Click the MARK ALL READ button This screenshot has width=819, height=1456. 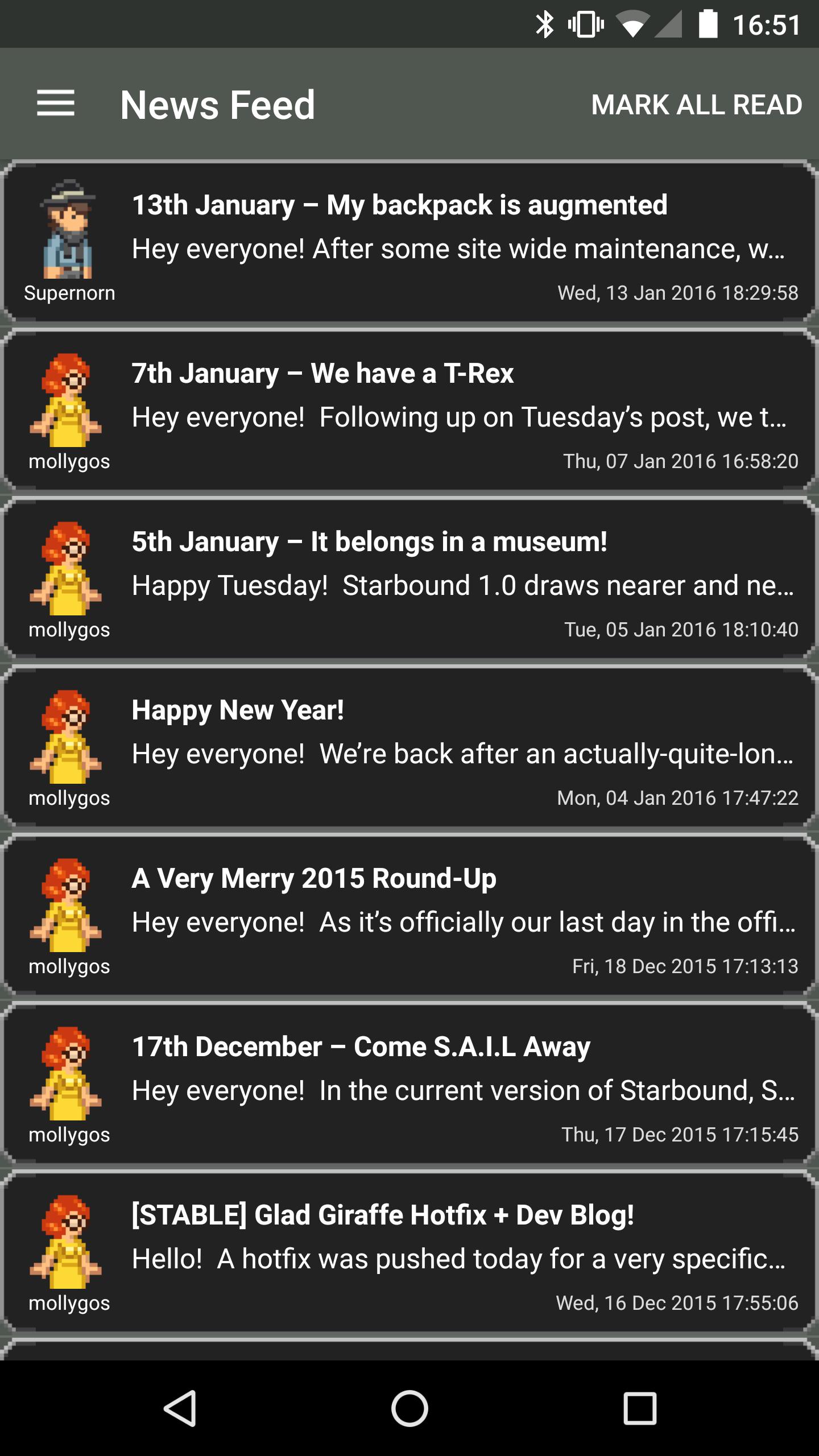click(696, 104)
